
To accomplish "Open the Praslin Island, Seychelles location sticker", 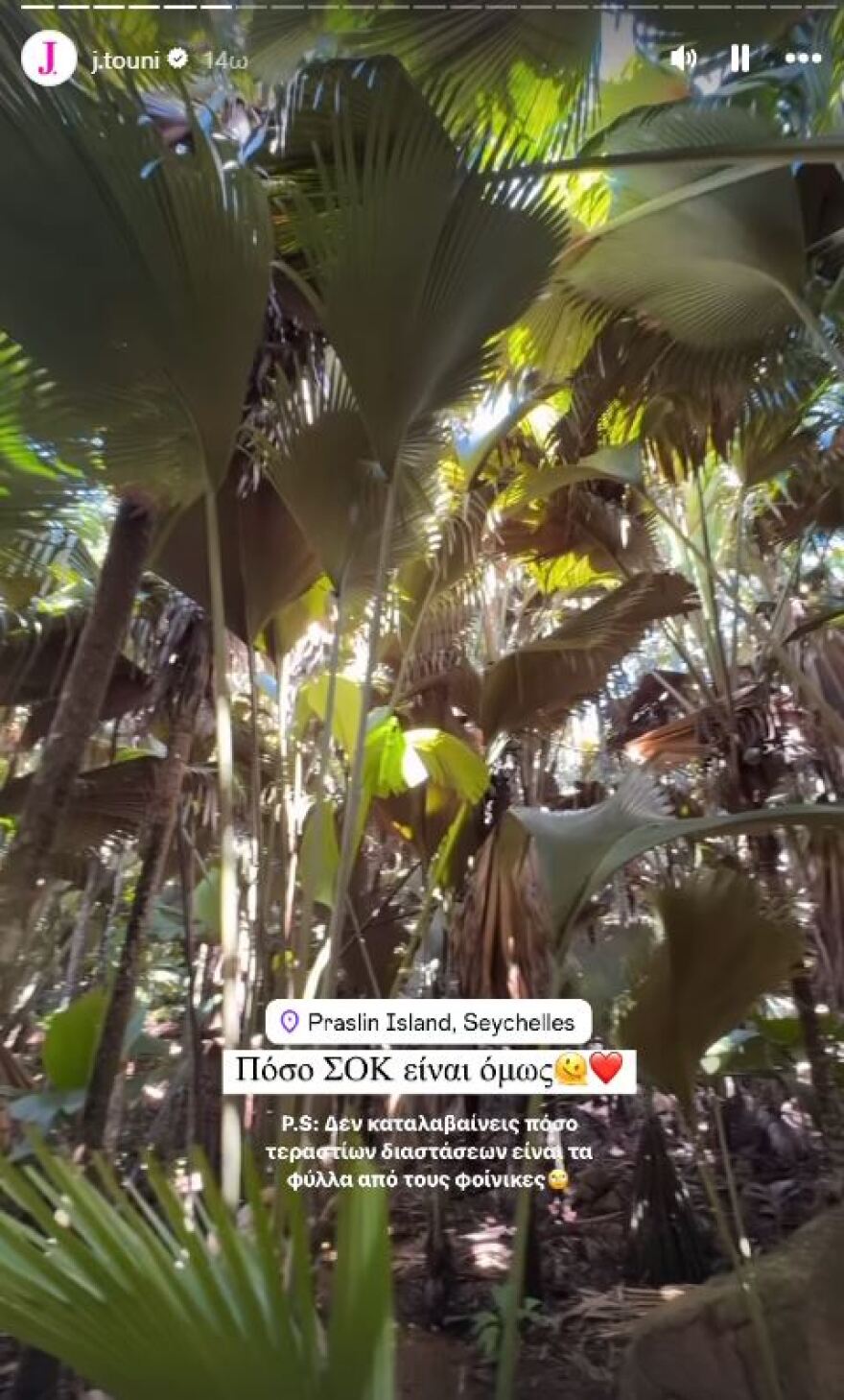I will [428, 1022].
